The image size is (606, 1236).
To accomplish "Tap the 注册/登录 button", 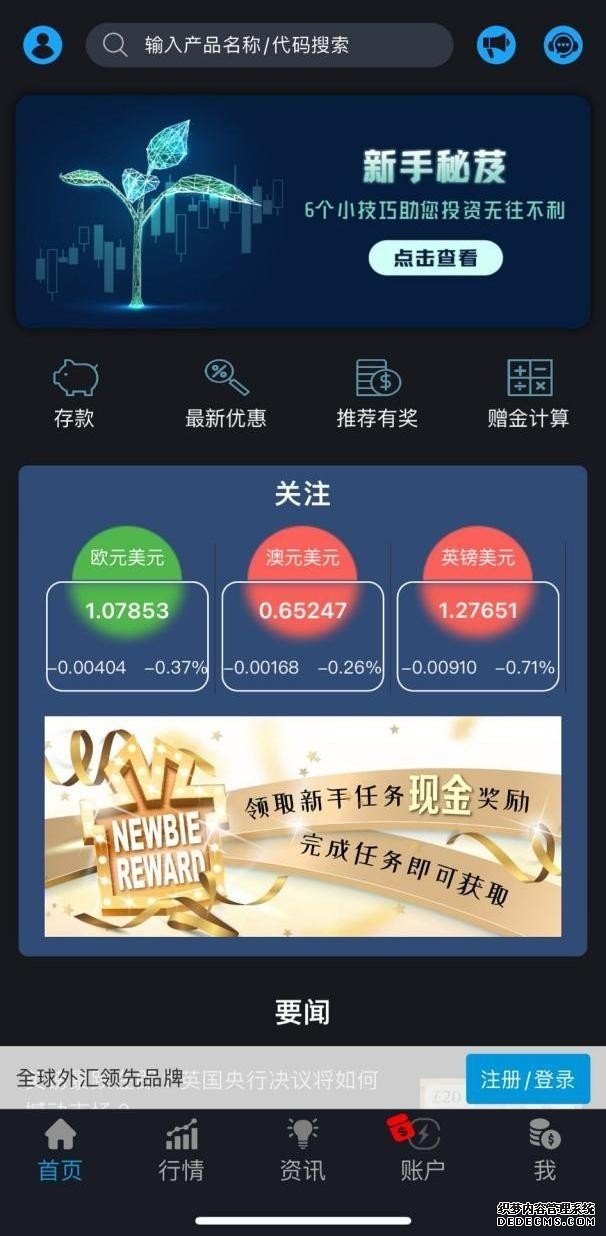I will [527, 1079].
